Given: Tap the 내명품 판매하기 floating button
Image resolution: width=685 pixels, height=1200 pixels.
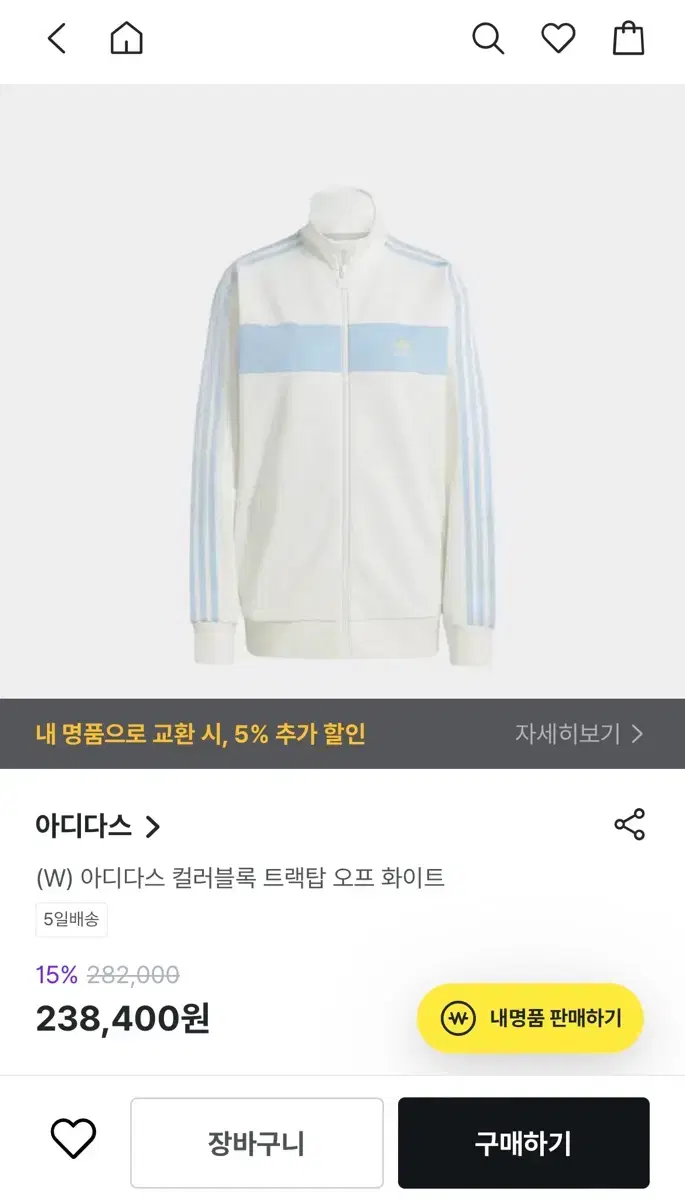Looking at the screenshot, I should pyautogui.click(x=530, y=1018).
